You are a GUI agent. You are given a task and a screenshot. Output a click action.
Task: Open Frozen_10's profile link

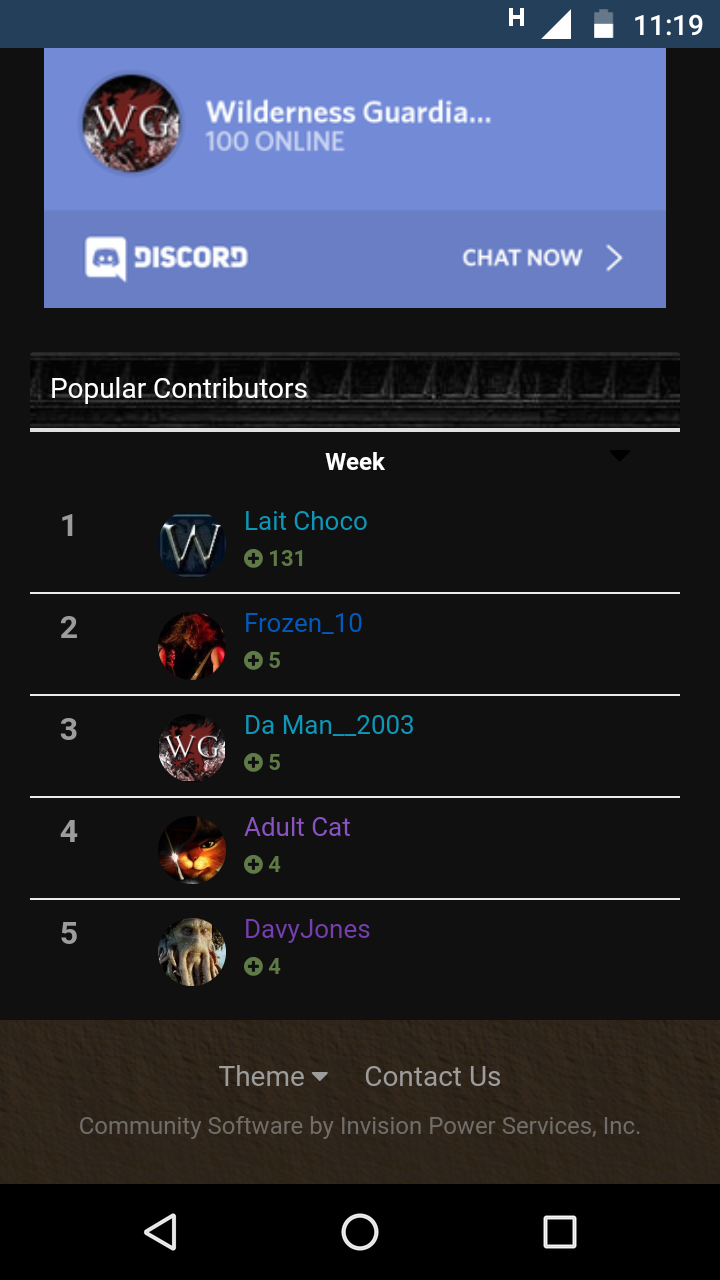(303, 623)
